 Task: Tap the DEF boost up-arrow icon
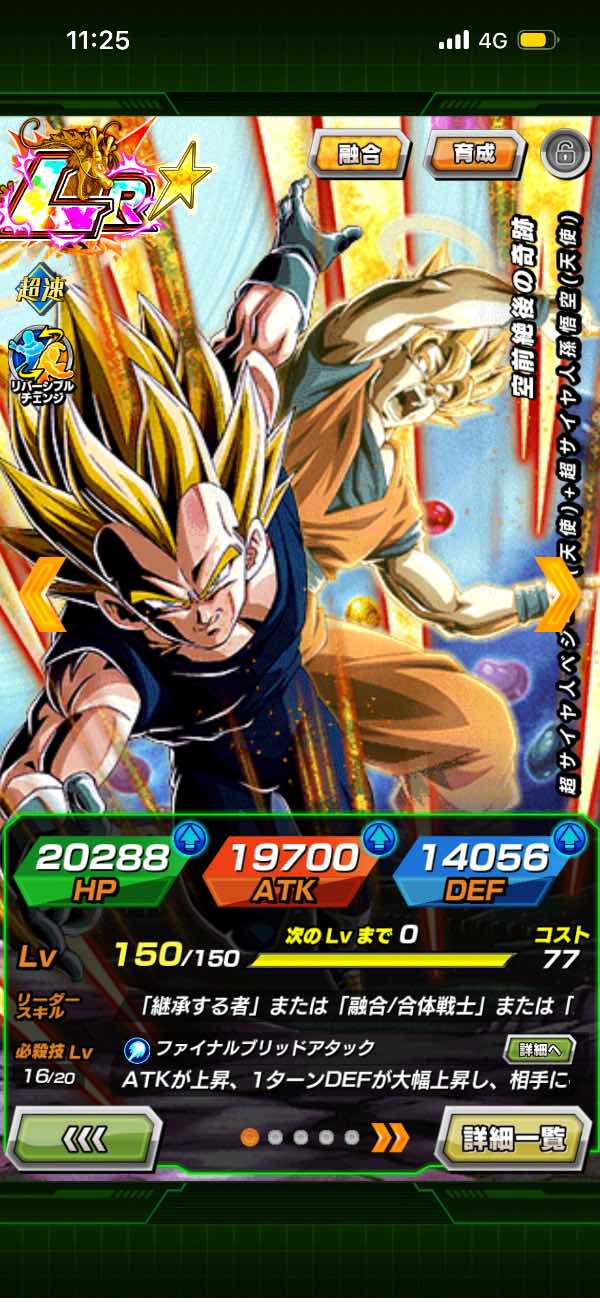click(x=567, y=839)
